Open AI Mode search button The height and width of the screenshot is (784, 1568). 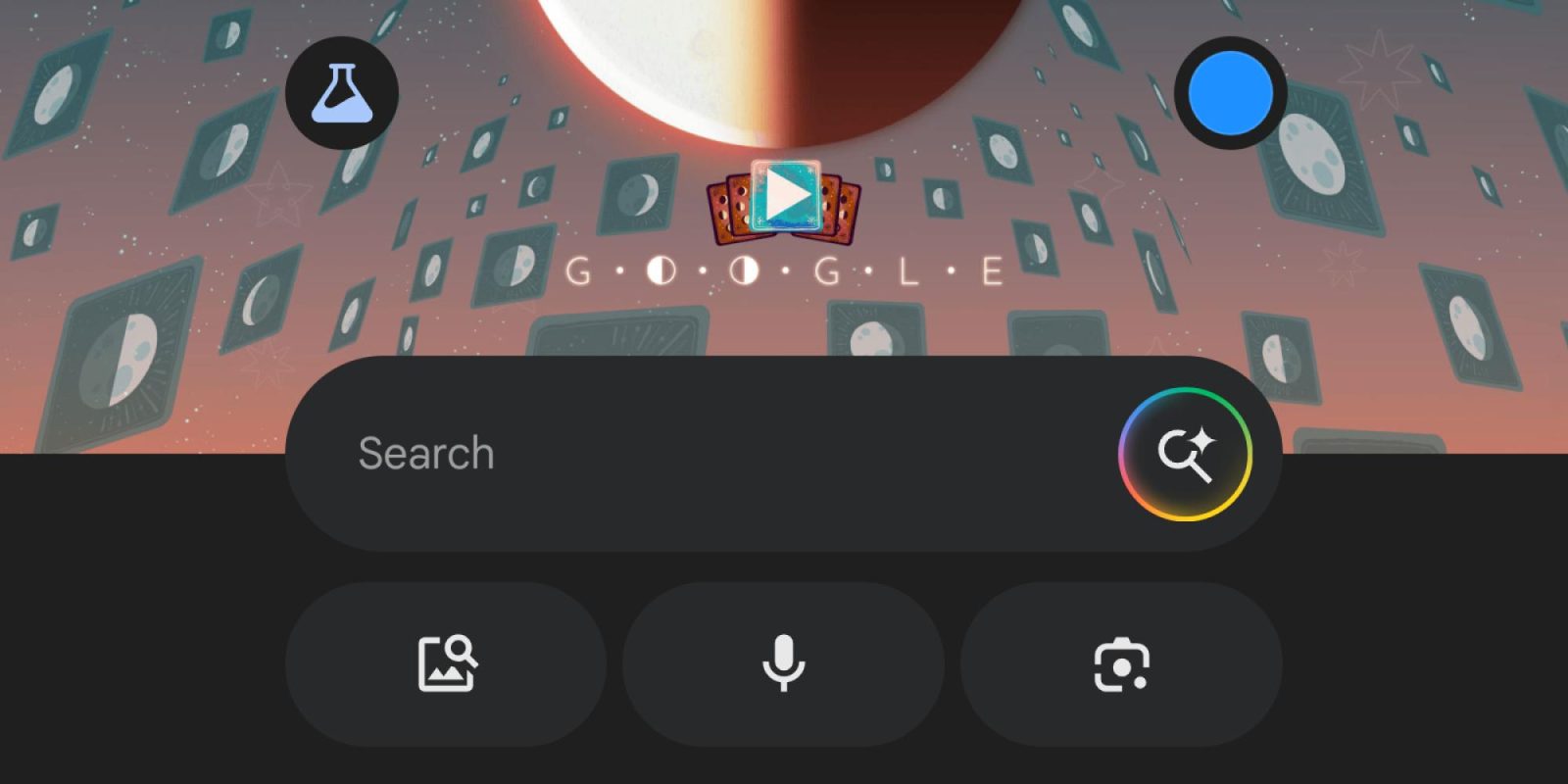1185,454
